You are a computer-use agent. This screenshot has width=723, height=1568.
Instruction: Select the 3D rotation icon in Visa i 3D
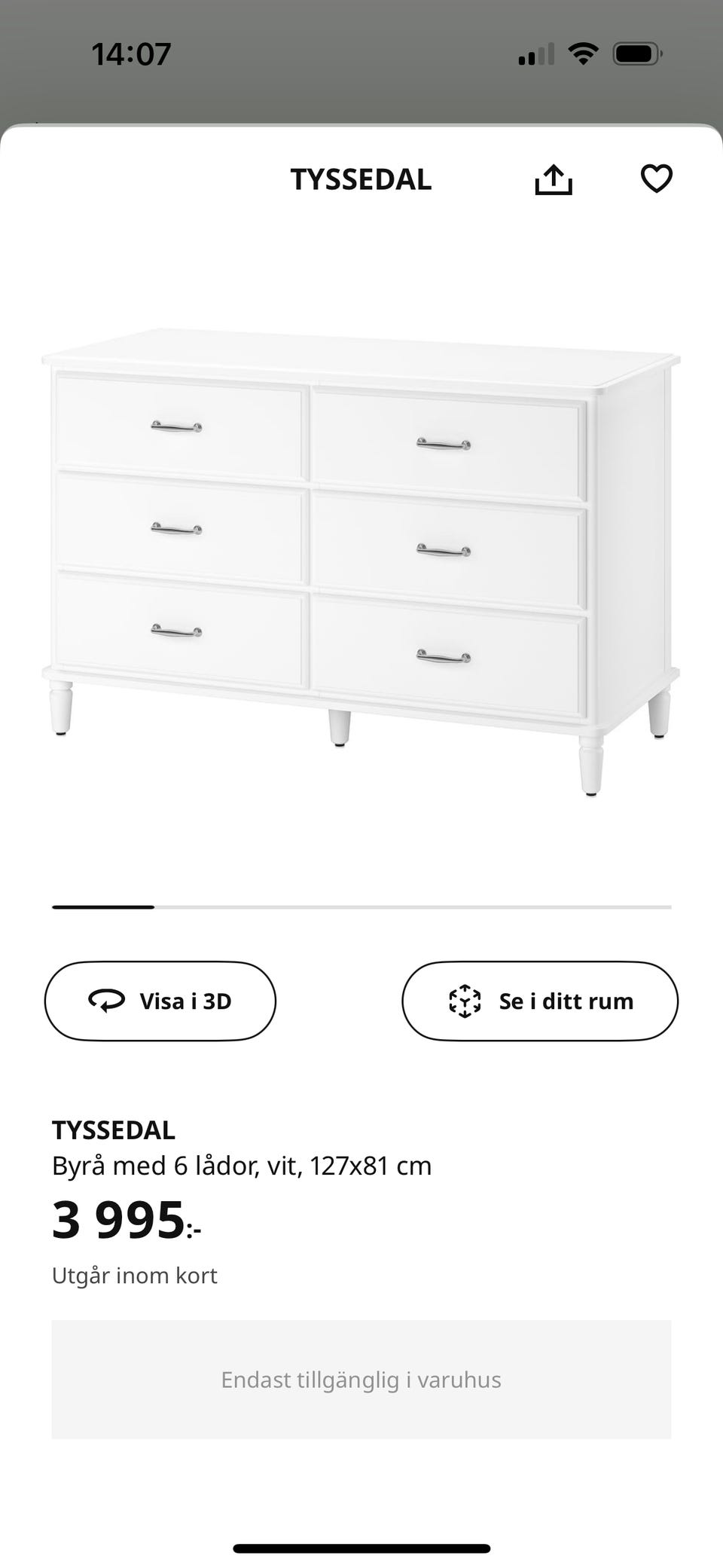[x=105, y=1001]
